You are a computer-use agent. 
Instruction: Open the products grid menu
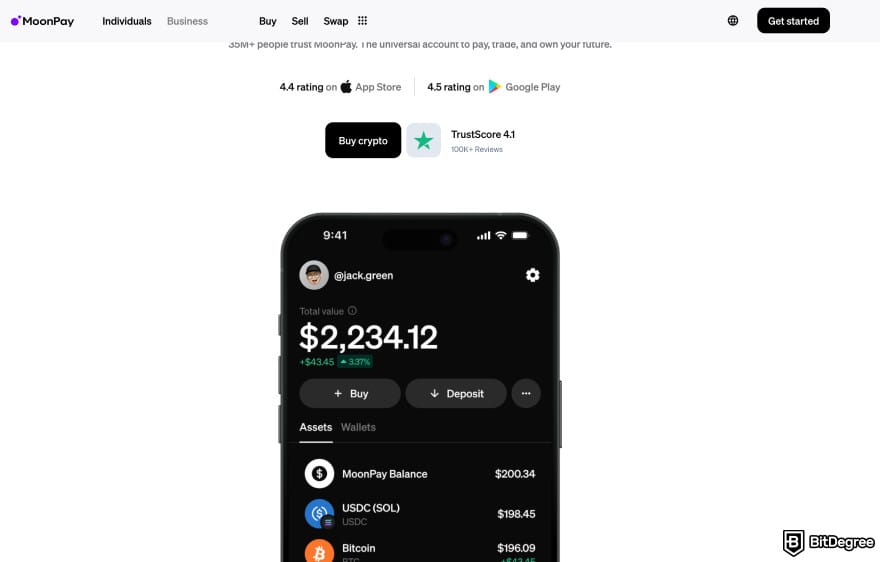[362, 21]
